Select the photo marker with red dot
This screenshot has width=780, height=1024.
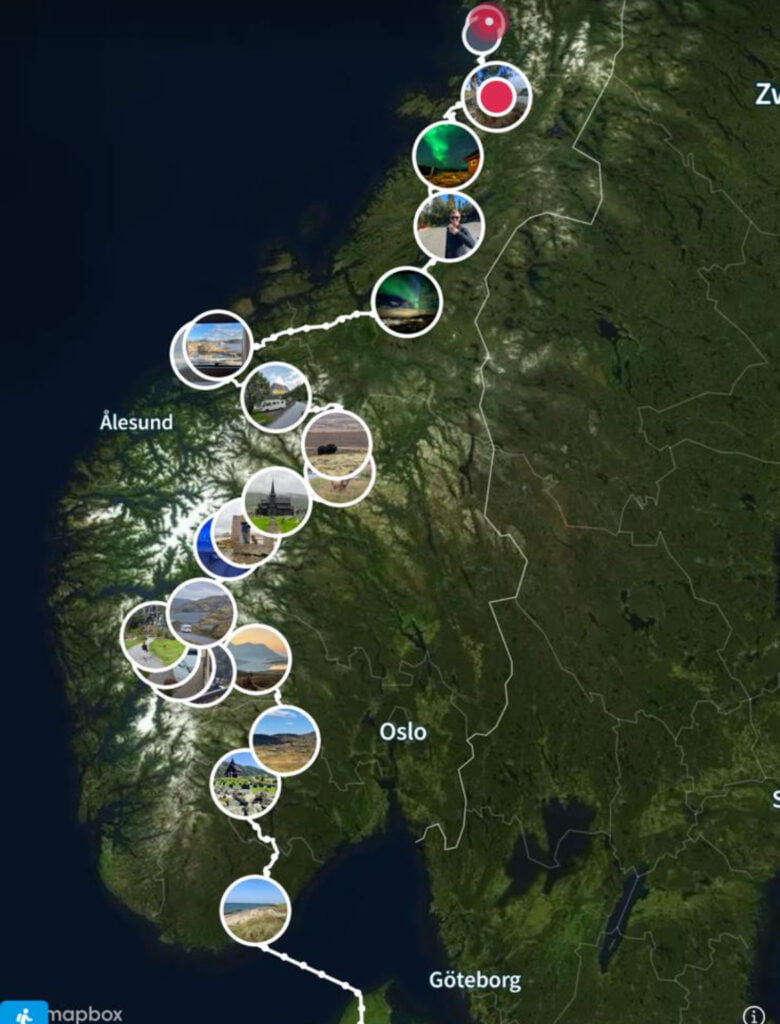[496, 96]
